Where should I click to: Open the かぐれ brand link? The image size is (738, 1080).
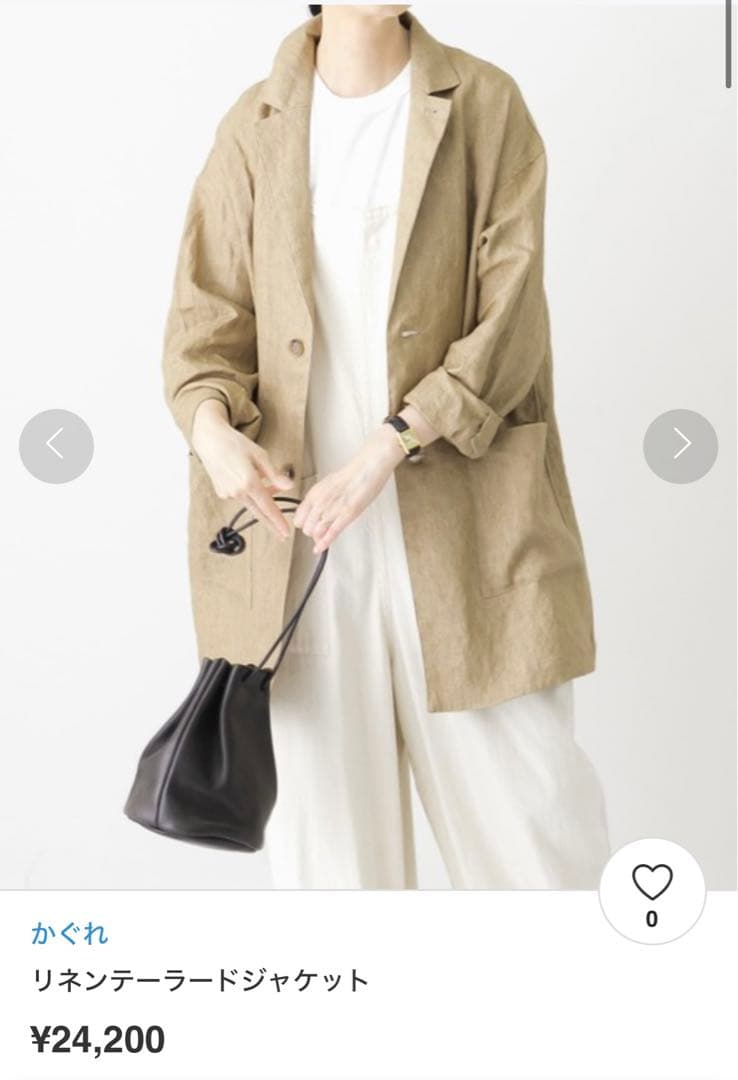(69, 934)
